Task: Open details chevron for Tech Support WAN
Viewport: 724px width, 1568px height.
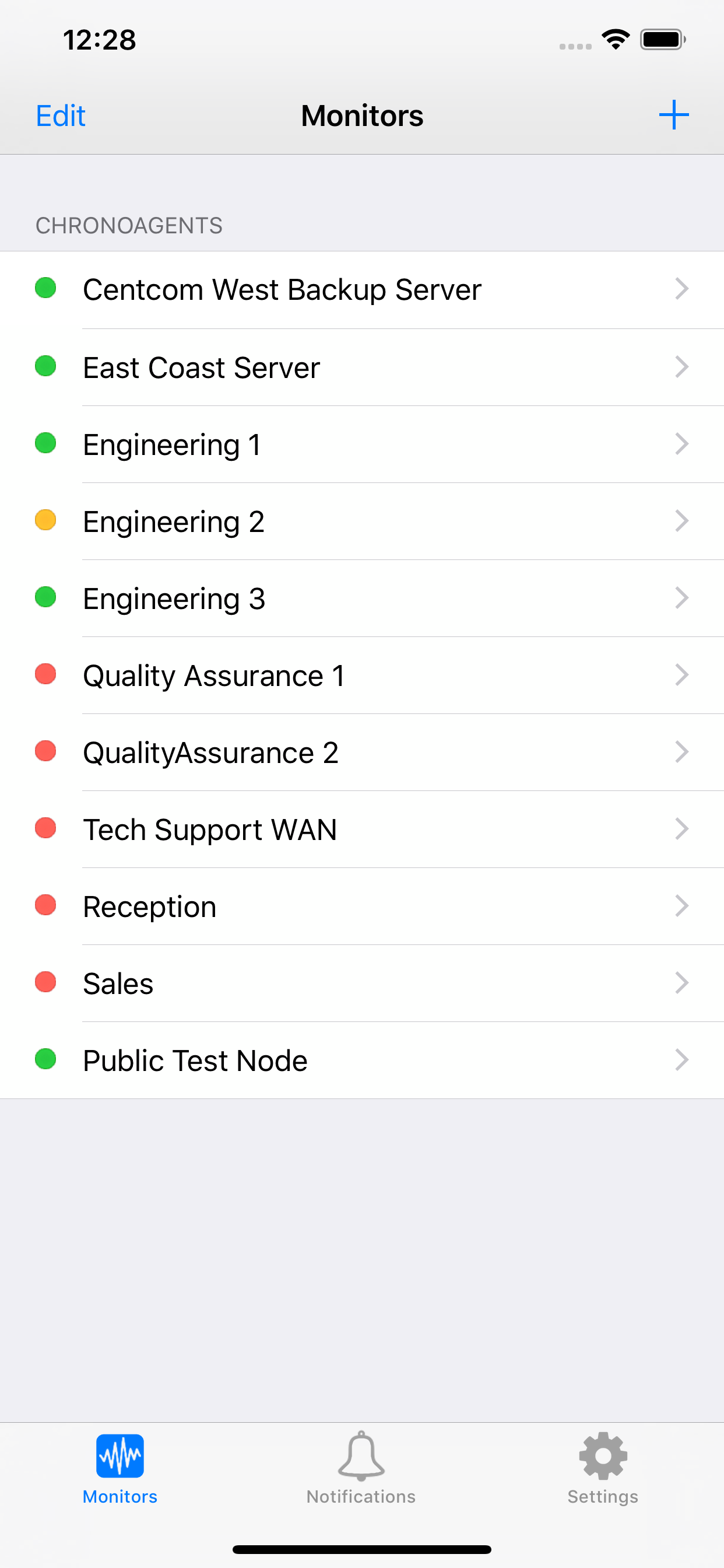Action: point(681,828)
